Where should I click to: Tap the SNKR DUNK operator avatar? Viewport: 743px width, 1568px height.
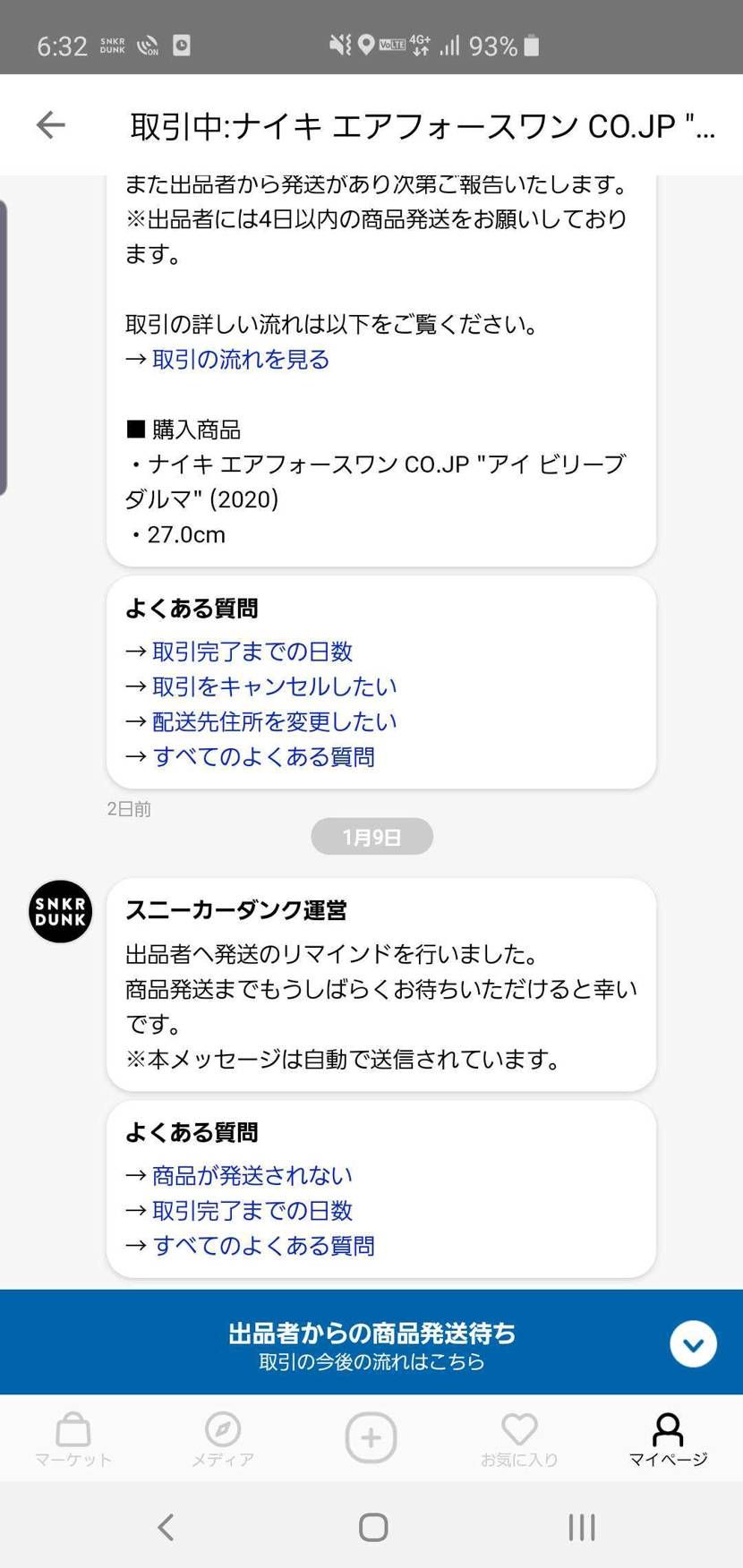pos(60,911)
